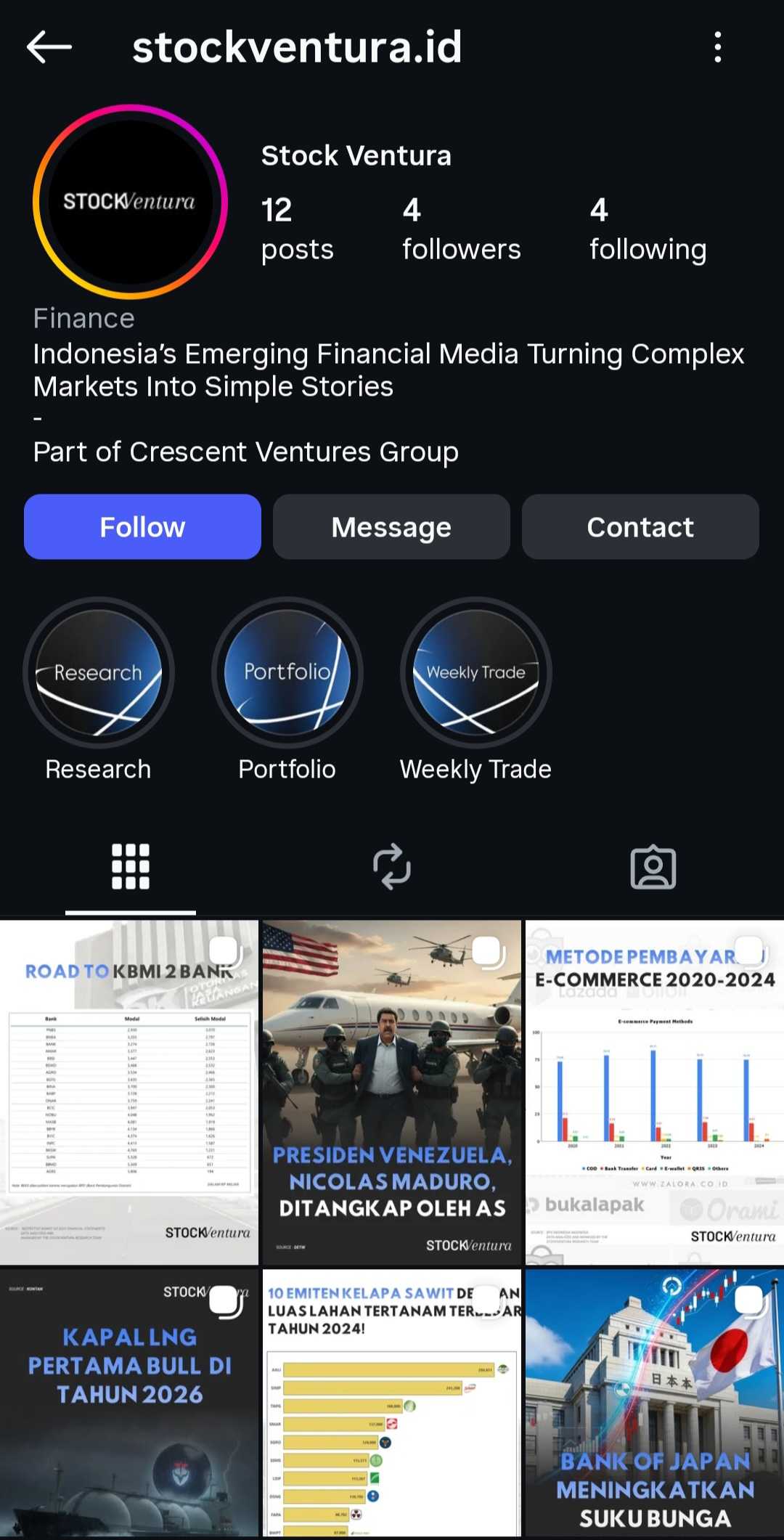Screen dimensions: 784x1540
Task: Open the three-dot overflow menu
Action: click(x=717, y=47)
